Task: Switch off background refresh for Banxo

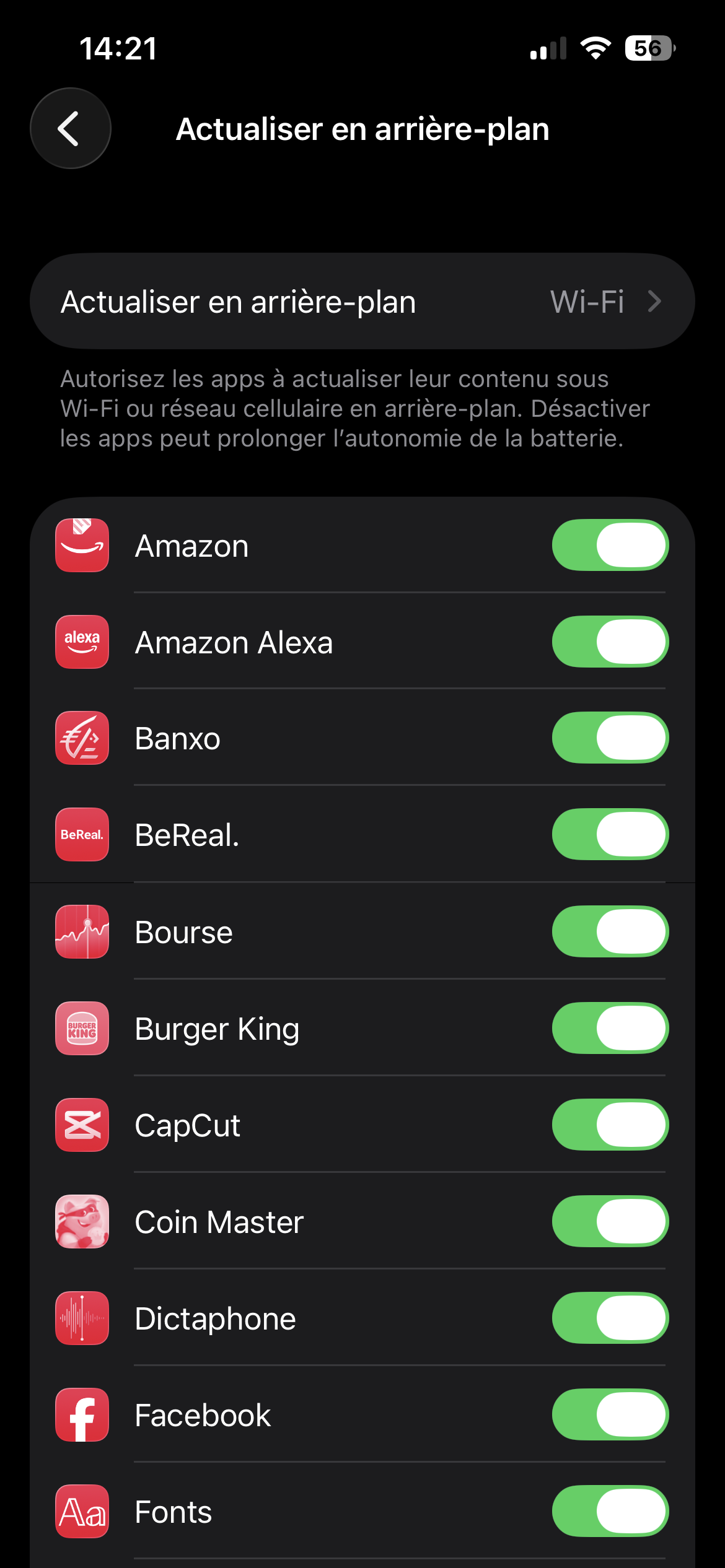Action: coord(610,738)
